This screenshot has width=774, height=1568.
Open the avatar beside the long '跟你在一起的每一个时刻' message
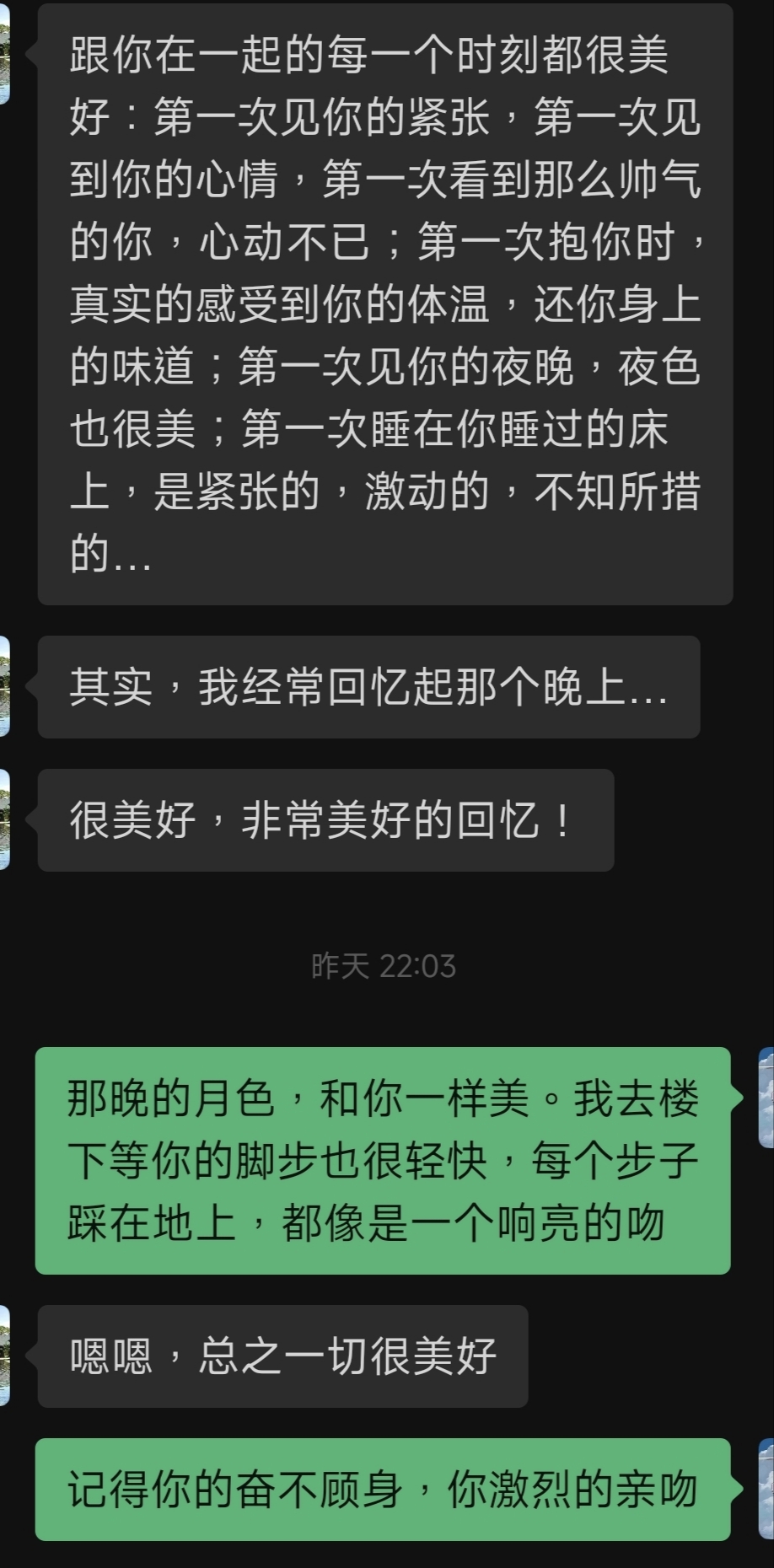(x=4, y=52)
